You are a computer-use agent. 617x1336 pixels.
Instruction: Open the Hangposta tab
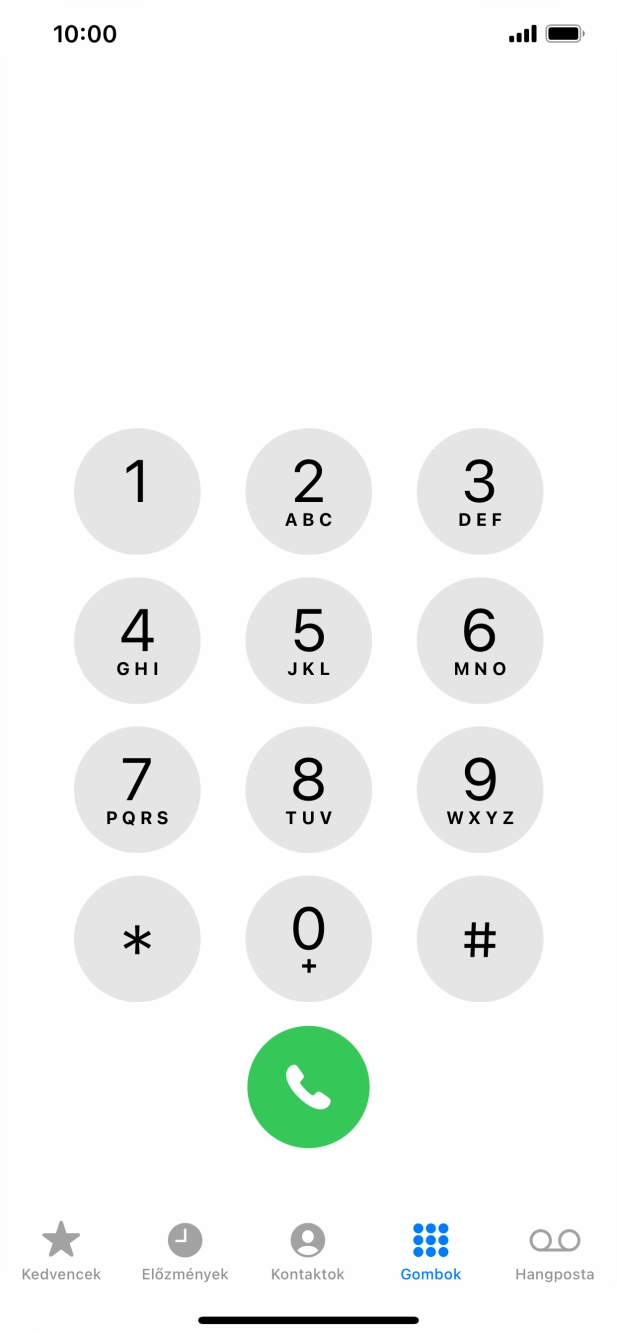(554, 1251)
